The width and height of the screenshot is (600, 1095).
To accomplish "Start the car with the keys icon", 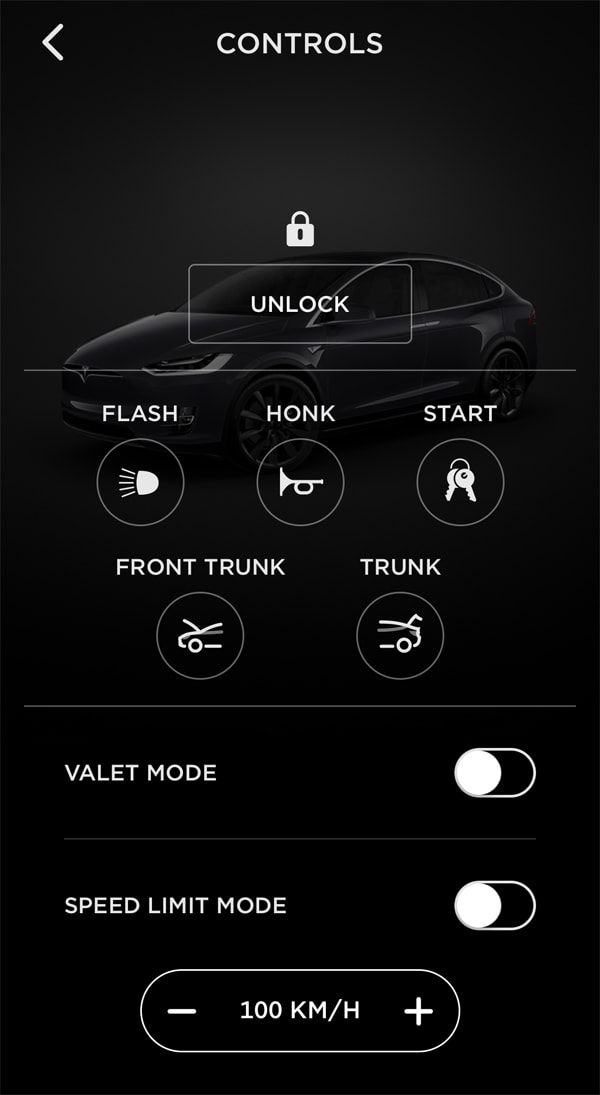I will [460, 482].
